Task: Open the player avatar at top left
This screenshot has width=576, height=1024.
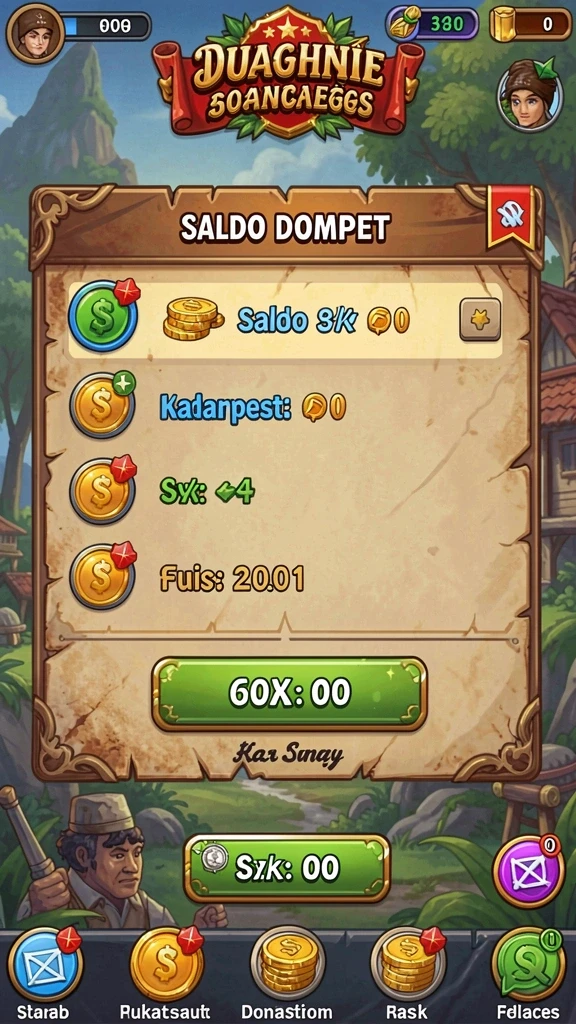Action: [x=35, y=33]
